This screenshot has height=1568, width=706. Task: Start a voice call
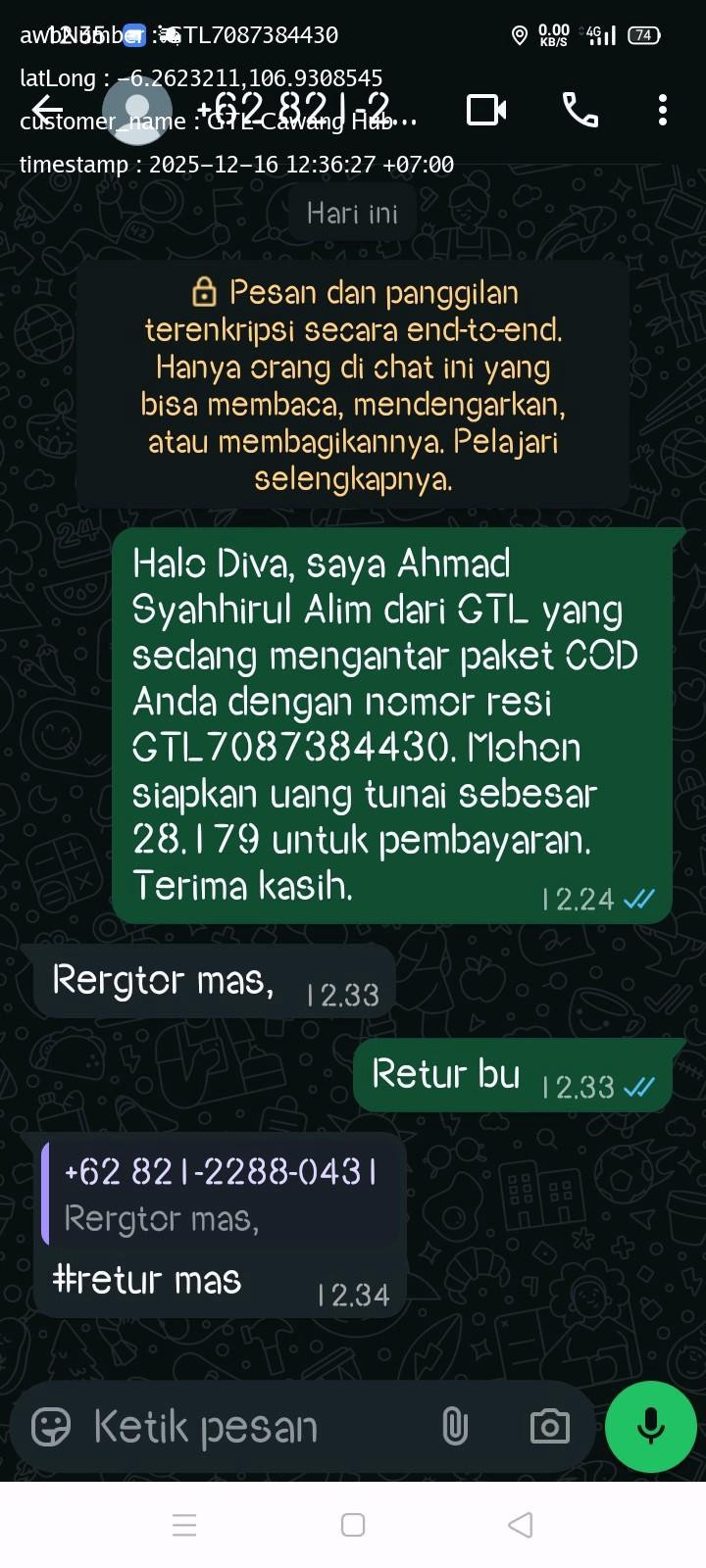[580, 110]
